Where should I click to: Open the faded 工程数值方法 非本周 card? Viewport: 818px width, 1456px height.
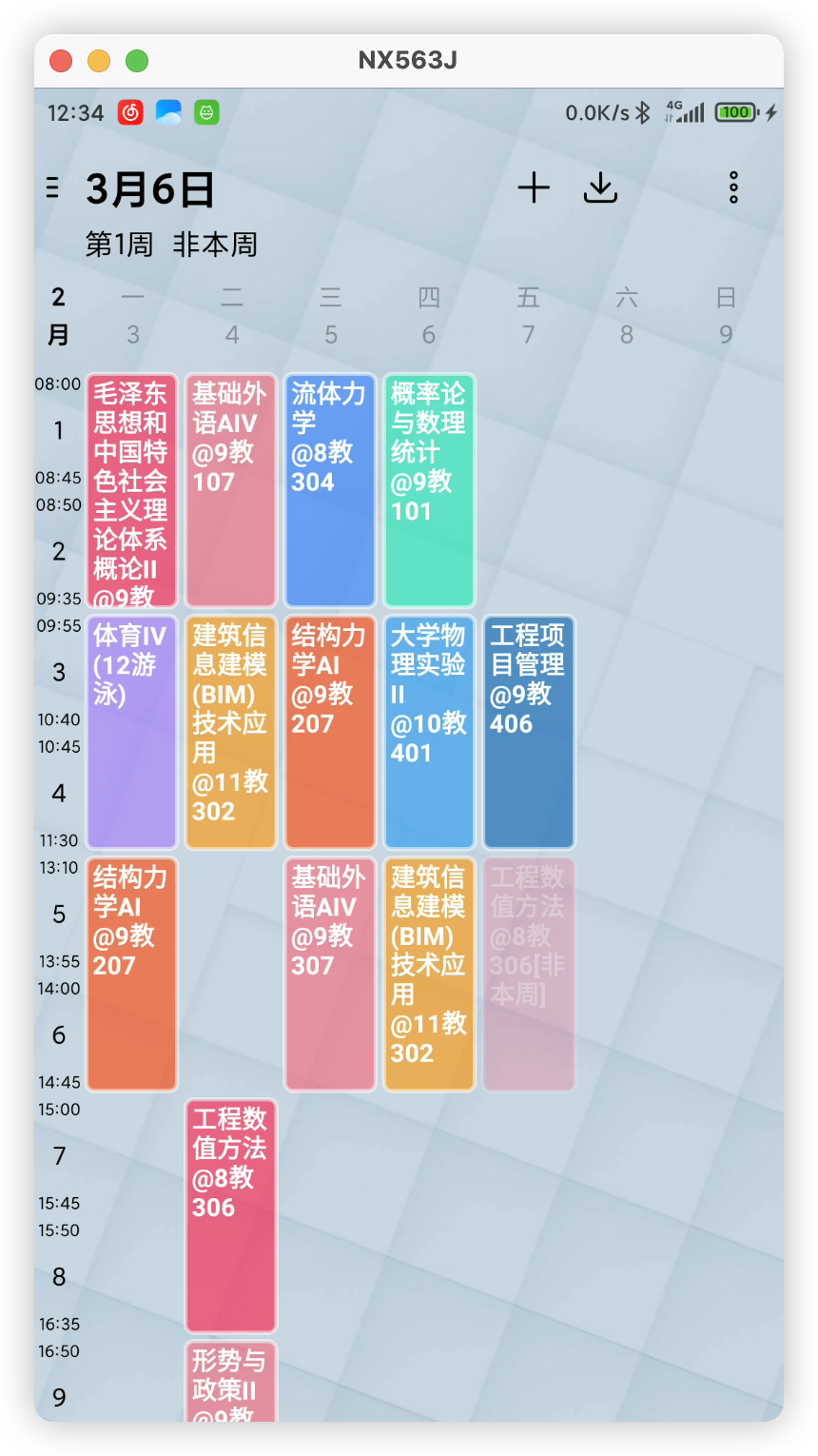(x=529, y=974)
